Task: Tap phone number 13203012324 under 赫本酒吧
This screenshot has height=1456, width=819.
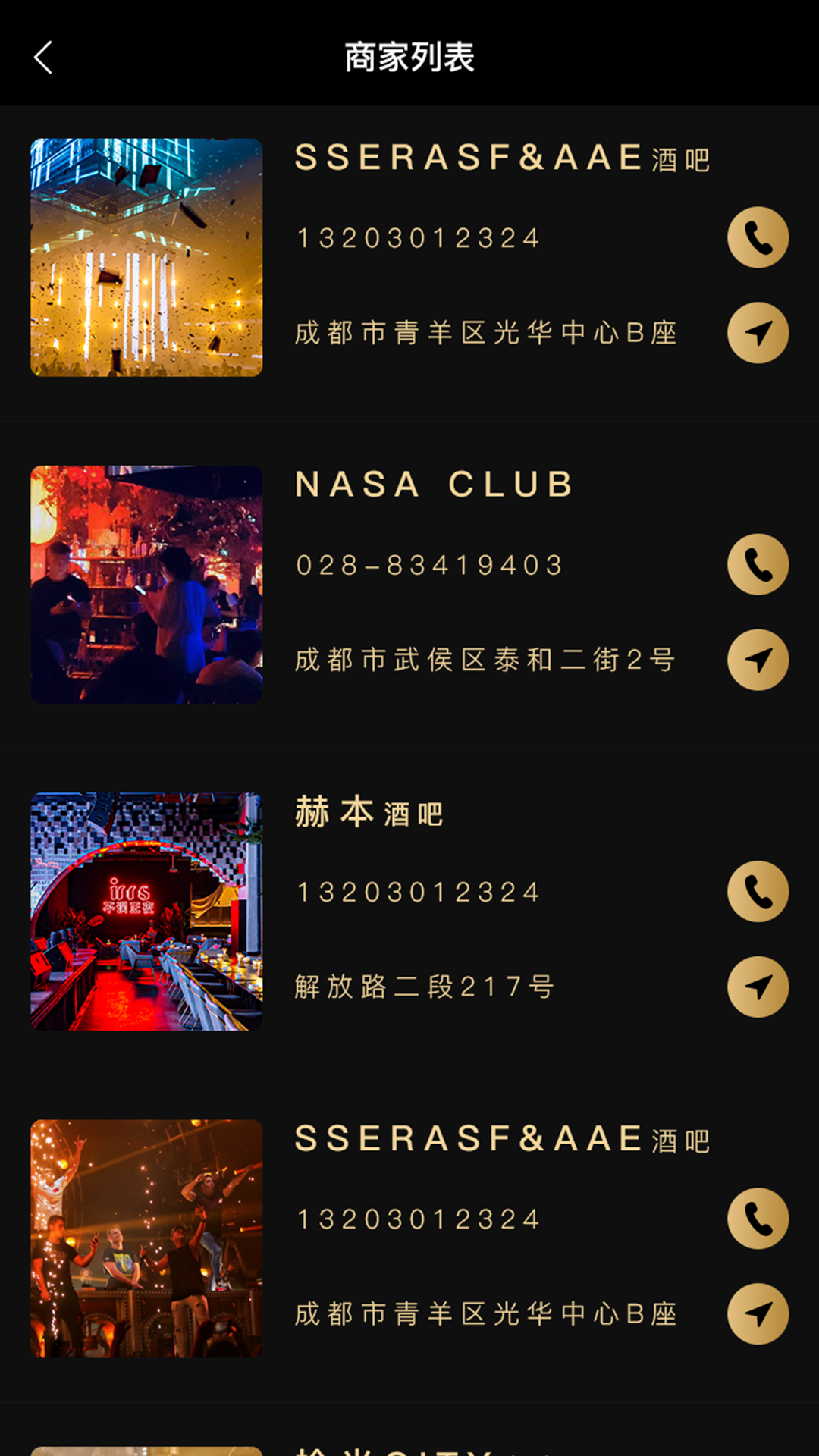Action: (416, 891)
